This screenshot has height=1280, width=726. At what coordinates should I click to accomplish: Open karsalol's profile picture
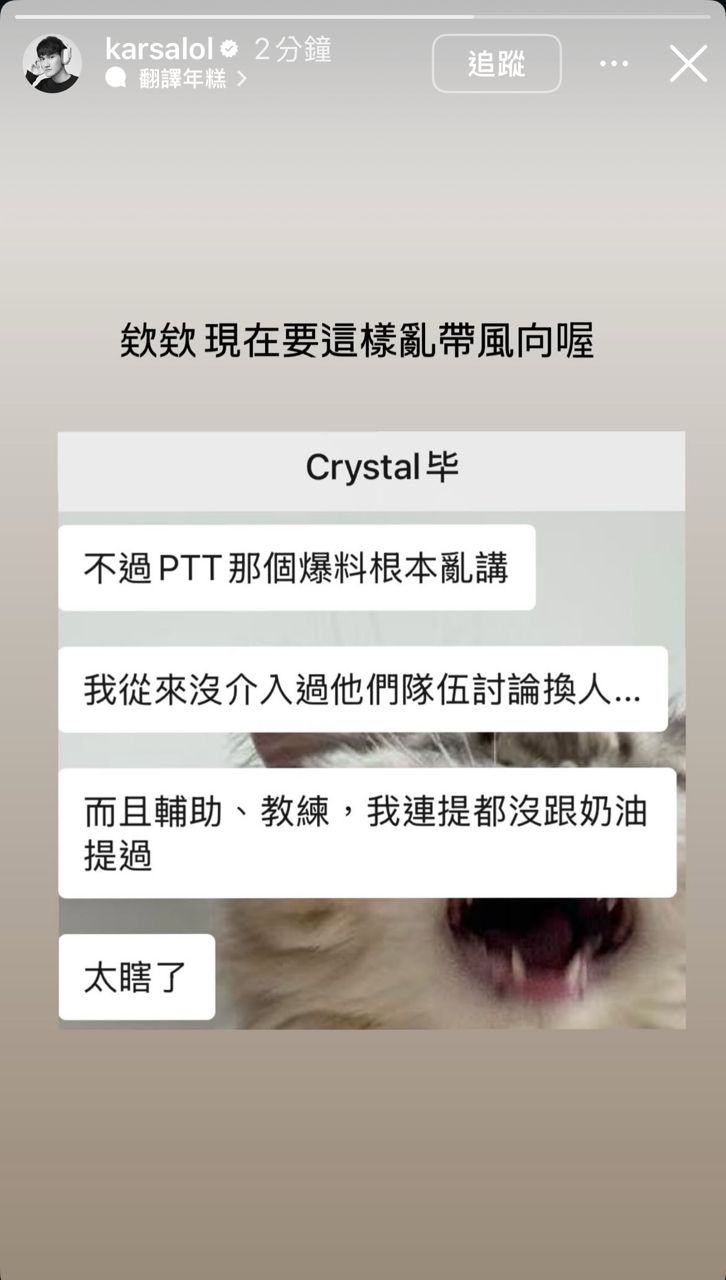pyautogui.click(x=52, y=63)
